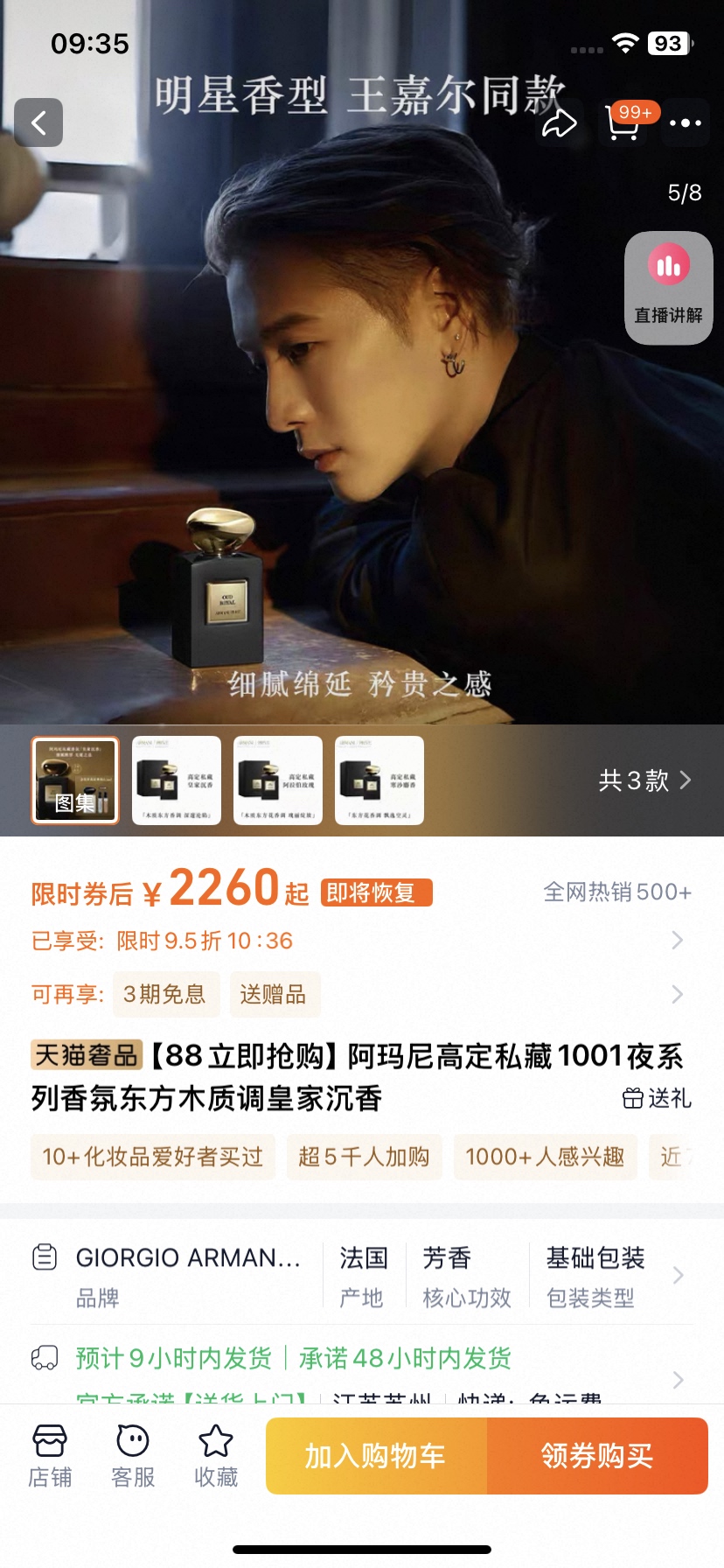Go back using the top-left arrow

pyautogui.click(x=38, y=122)
